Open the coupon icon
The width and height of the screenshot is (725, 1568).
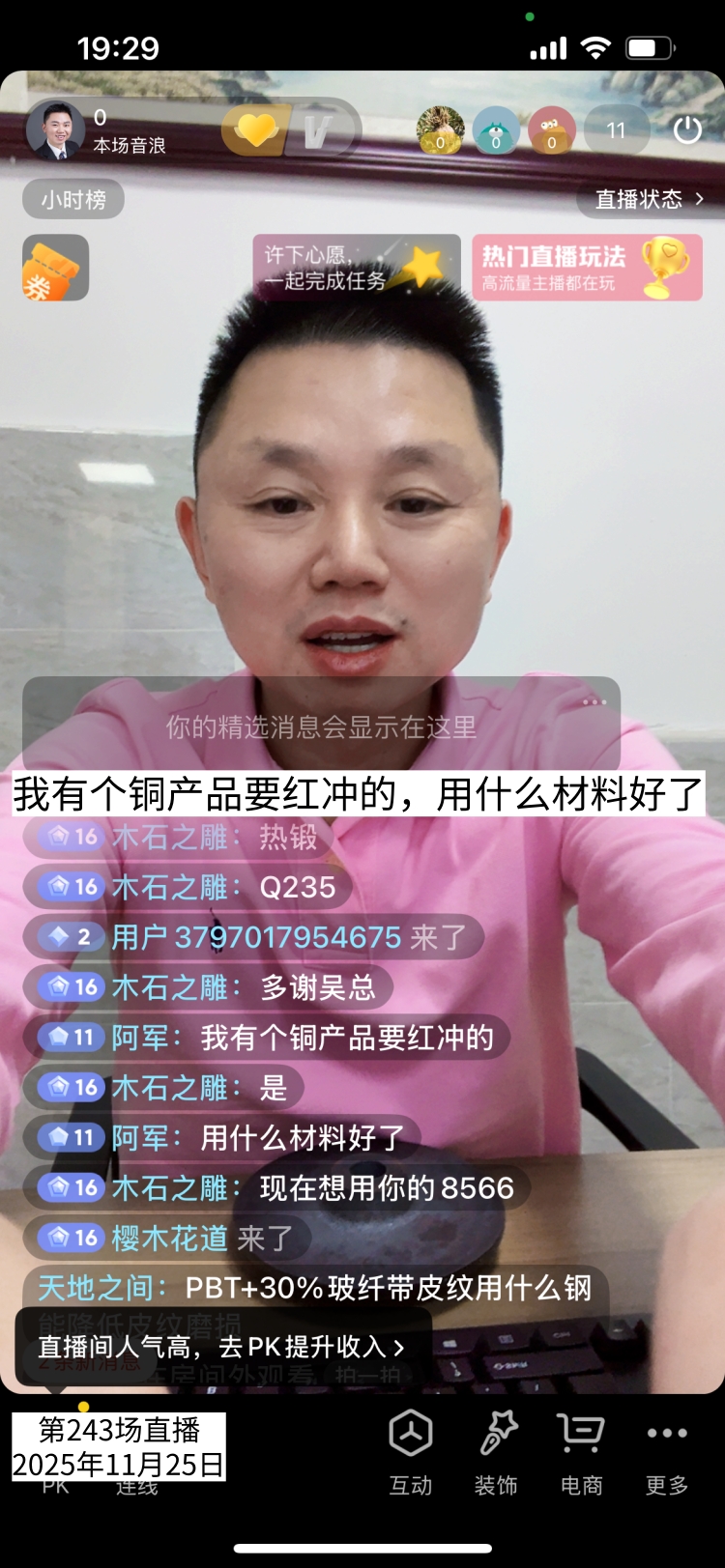click(55, 268)
